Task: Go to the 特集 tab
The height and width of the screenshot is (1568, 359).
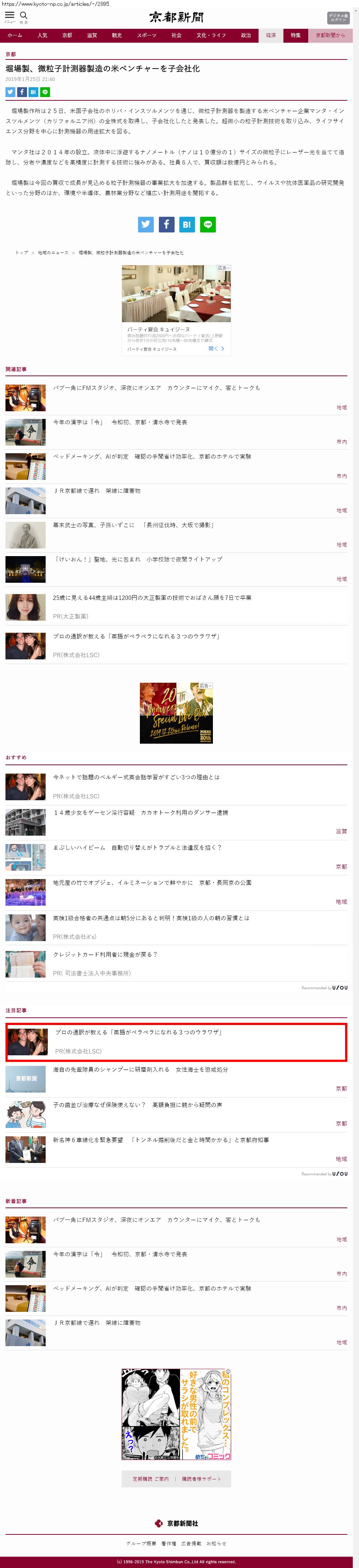Action: coord(295,35)
